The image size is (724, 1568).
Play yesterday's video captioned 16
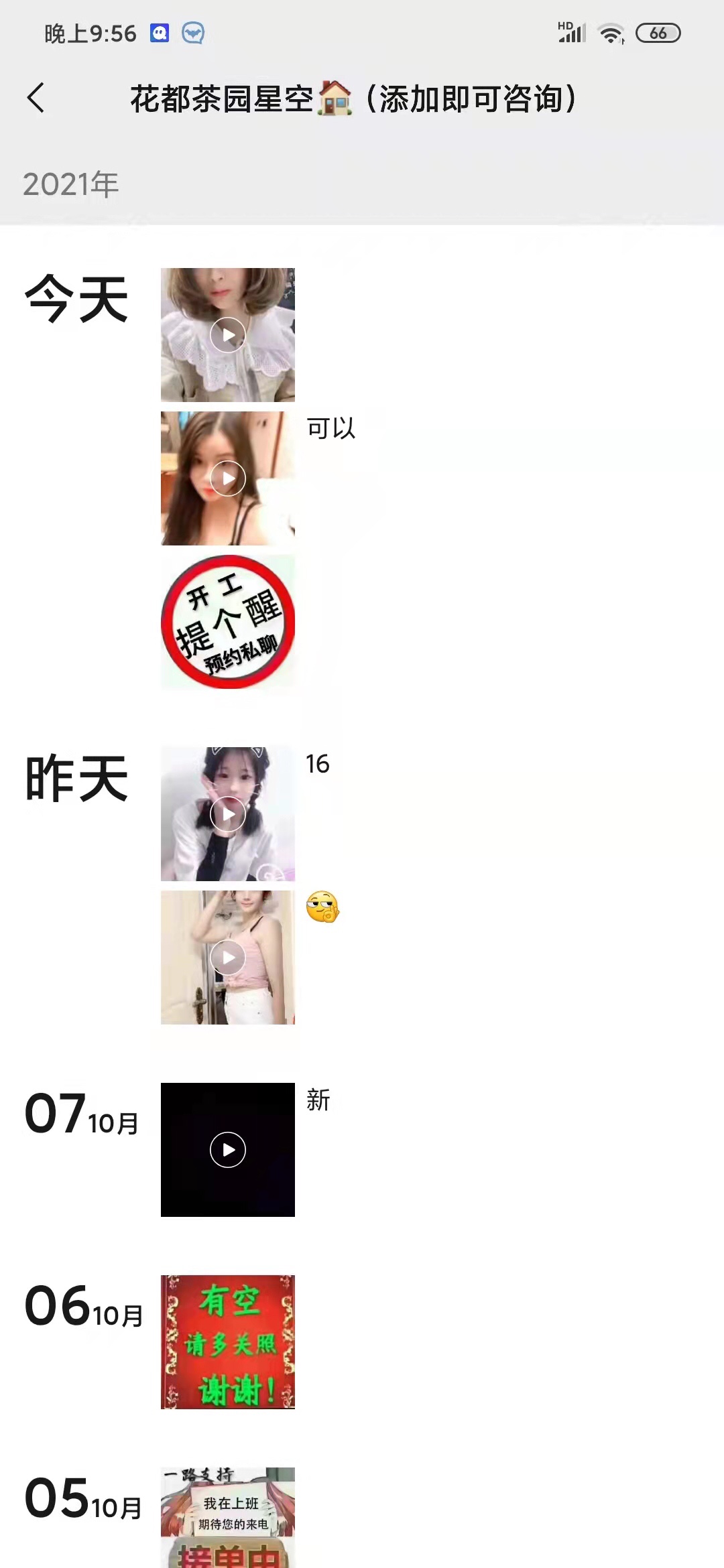pyautogui.click(x=228, y=814)
